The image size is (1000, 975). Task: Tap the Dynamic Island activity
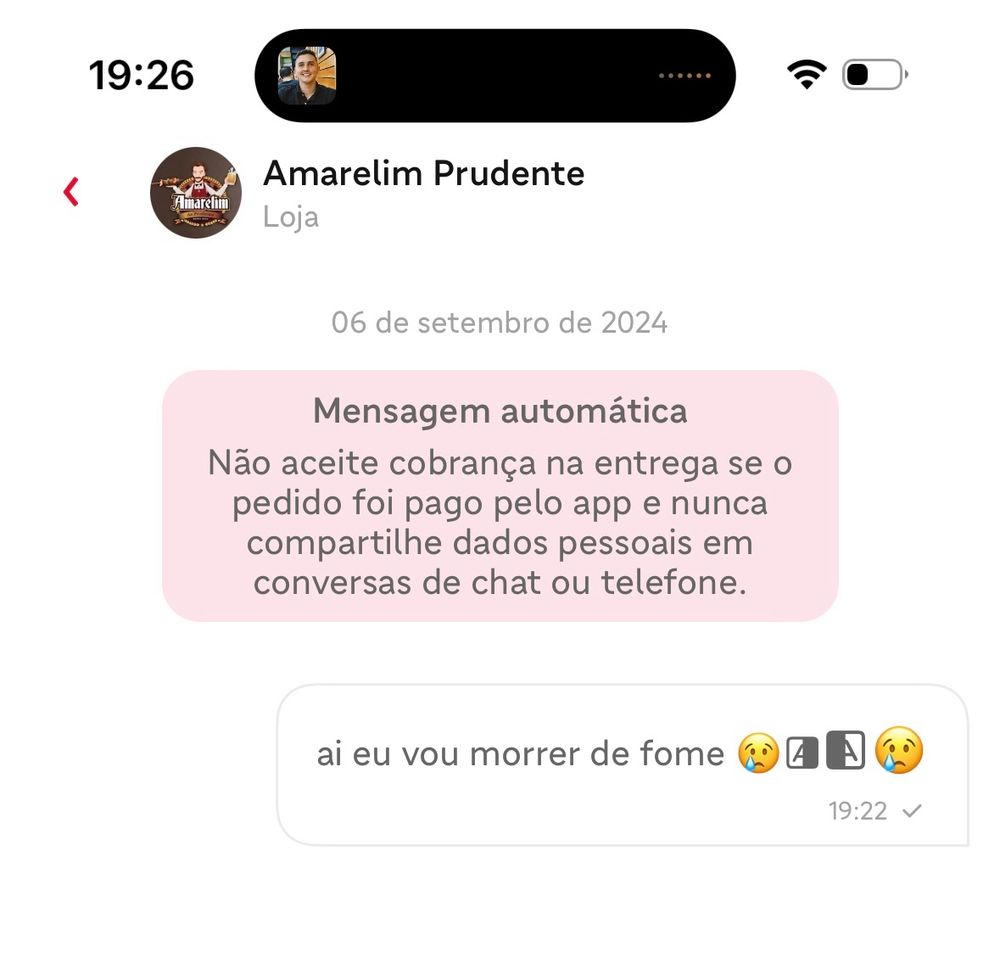495,76
